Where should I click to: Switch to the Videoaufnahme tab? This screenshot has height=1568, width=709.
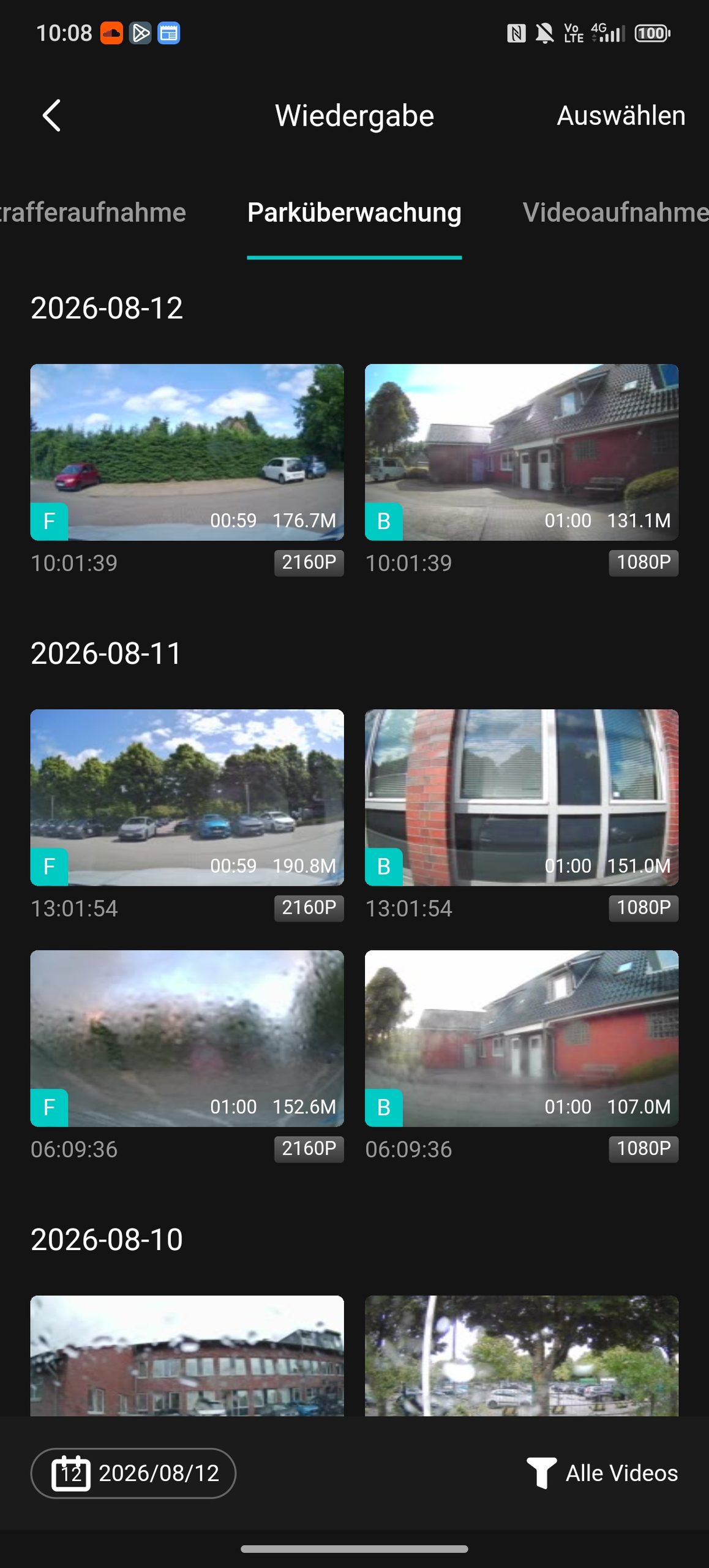(615, 213)
